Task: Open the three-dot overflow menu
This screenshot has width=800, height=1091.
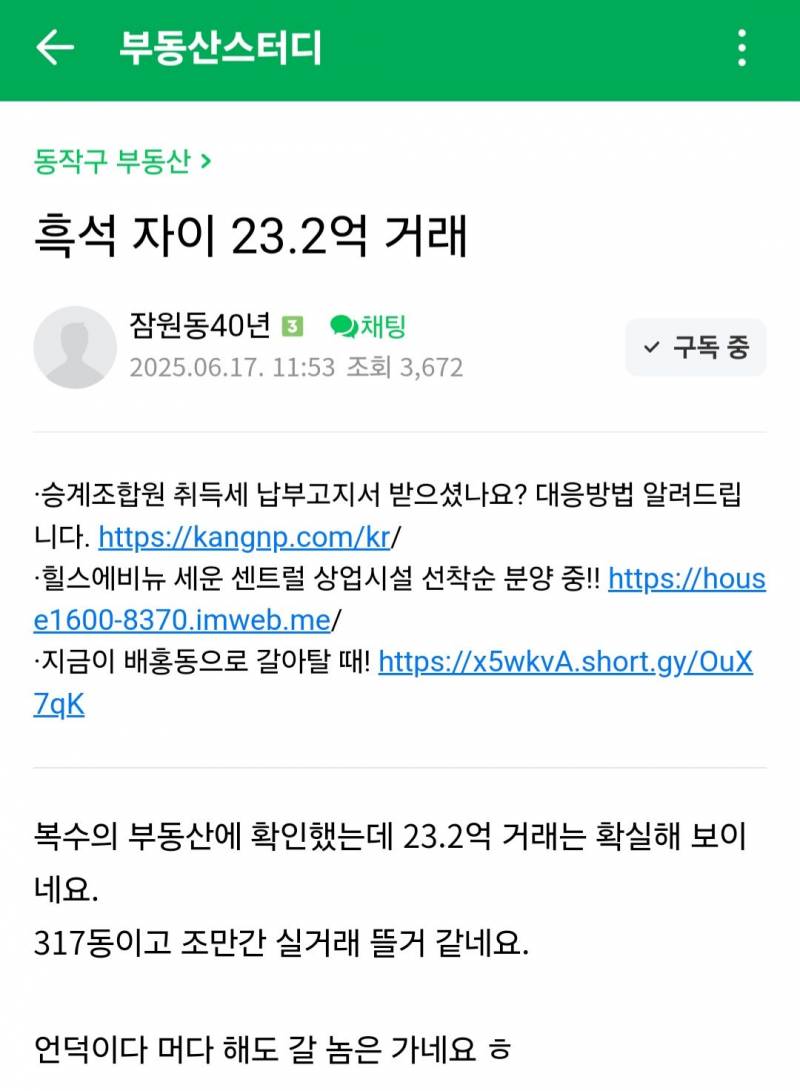Action: pos(741,48)
